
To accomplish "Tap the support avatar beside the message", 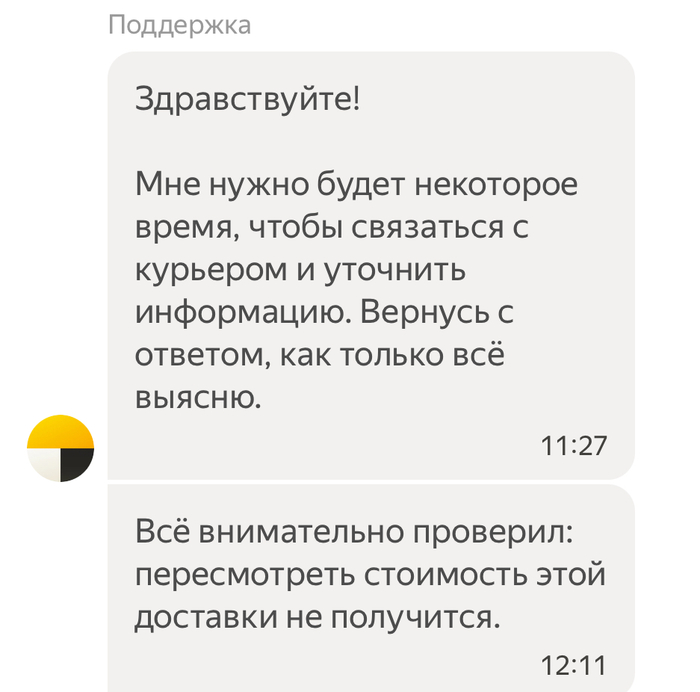I will [60, 448].
